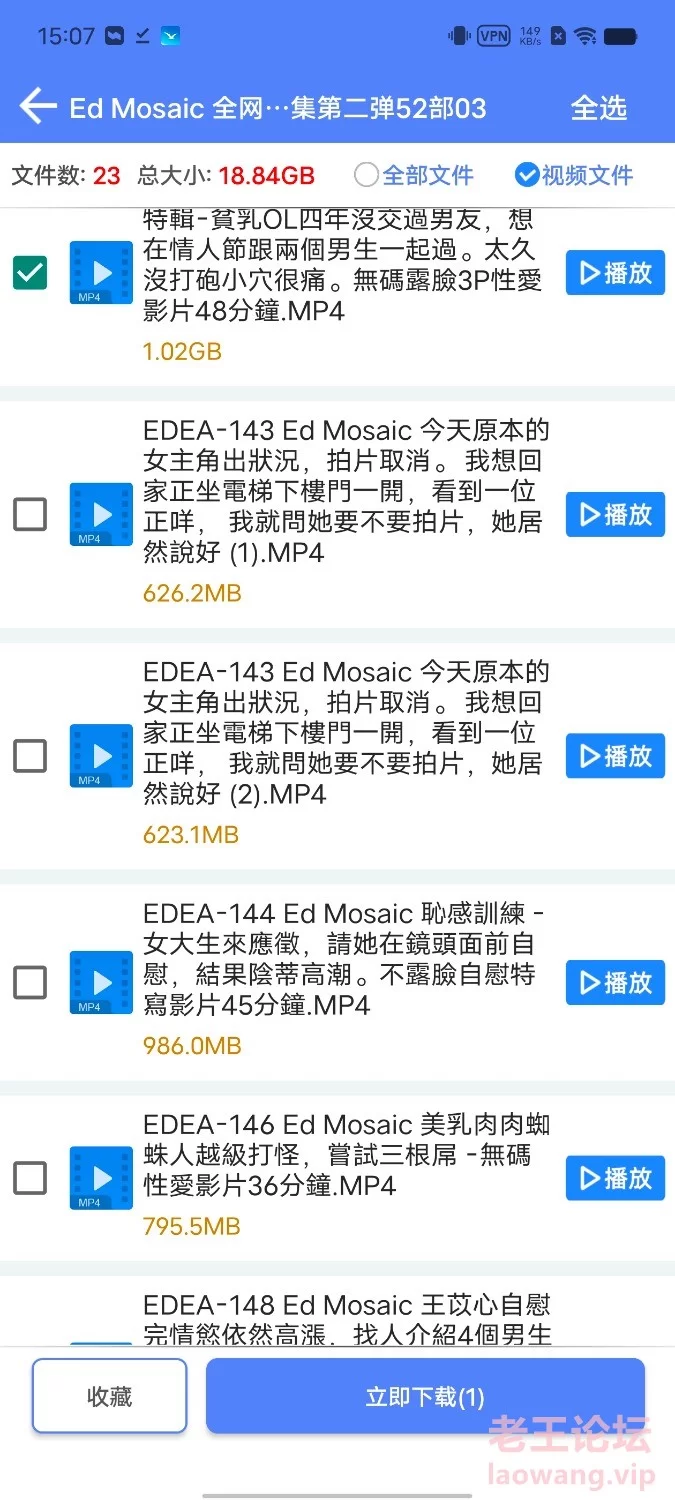675x1500 pixels.
Task: Check the box for EDEA-143 (1).MP4
Action: pos(30,515)
